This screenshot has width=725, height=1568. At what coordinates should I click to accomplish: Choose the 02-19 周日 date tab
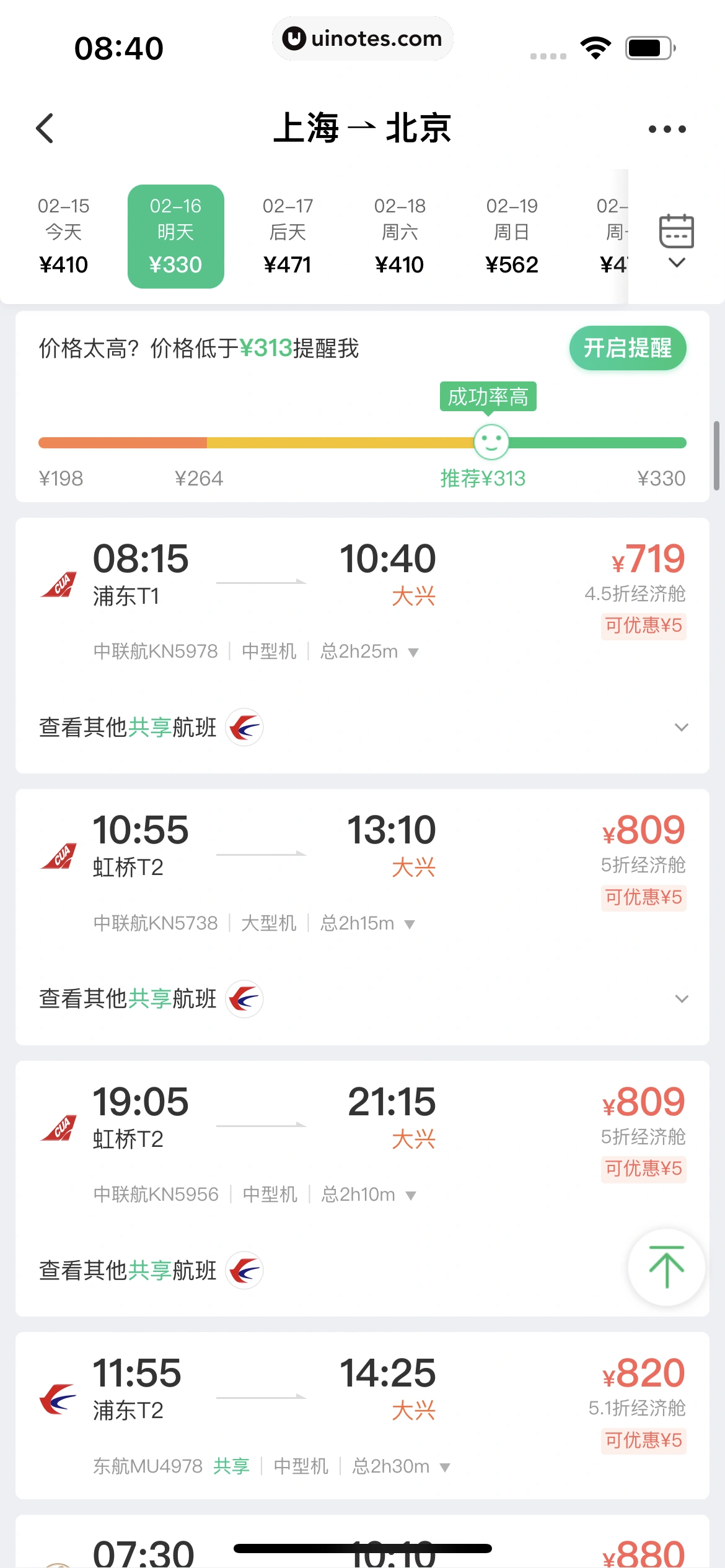(x=512, y=236)
